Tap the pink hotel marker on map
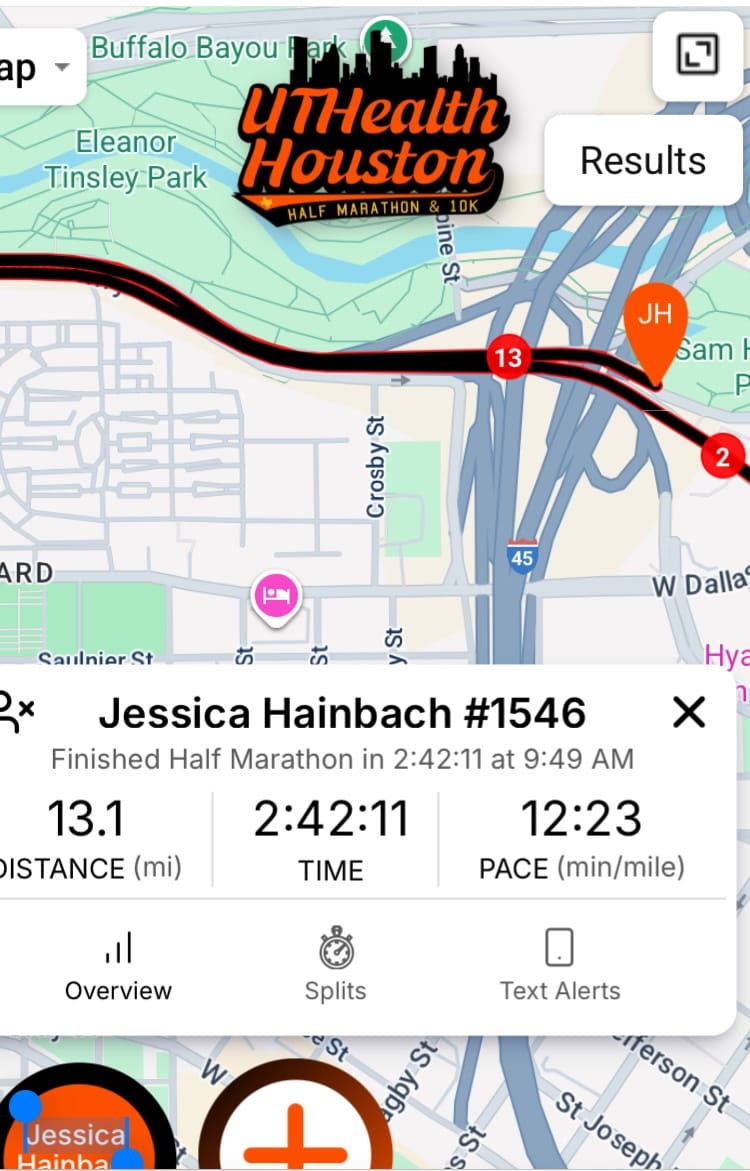The height and width of the screenshot is (1171, 750). (x=275, y=597)
